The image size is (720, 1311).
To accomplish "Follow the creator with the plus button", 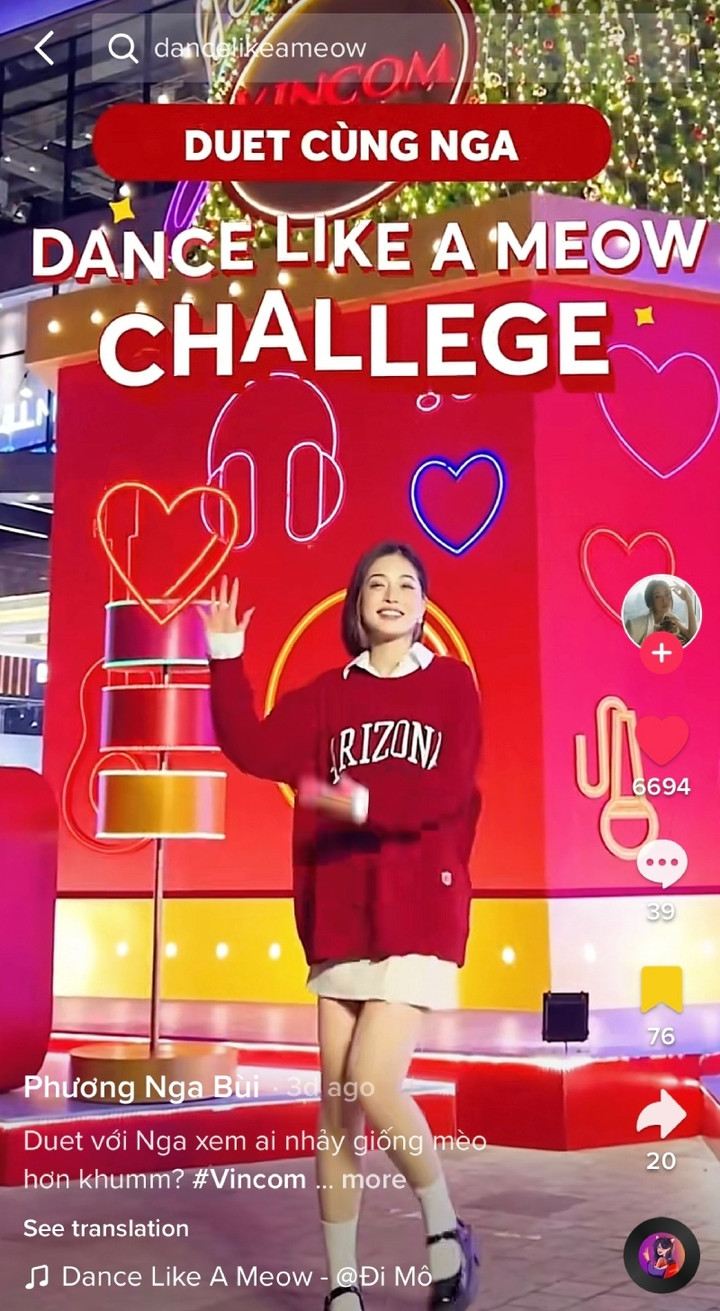I will click(660, 654).
